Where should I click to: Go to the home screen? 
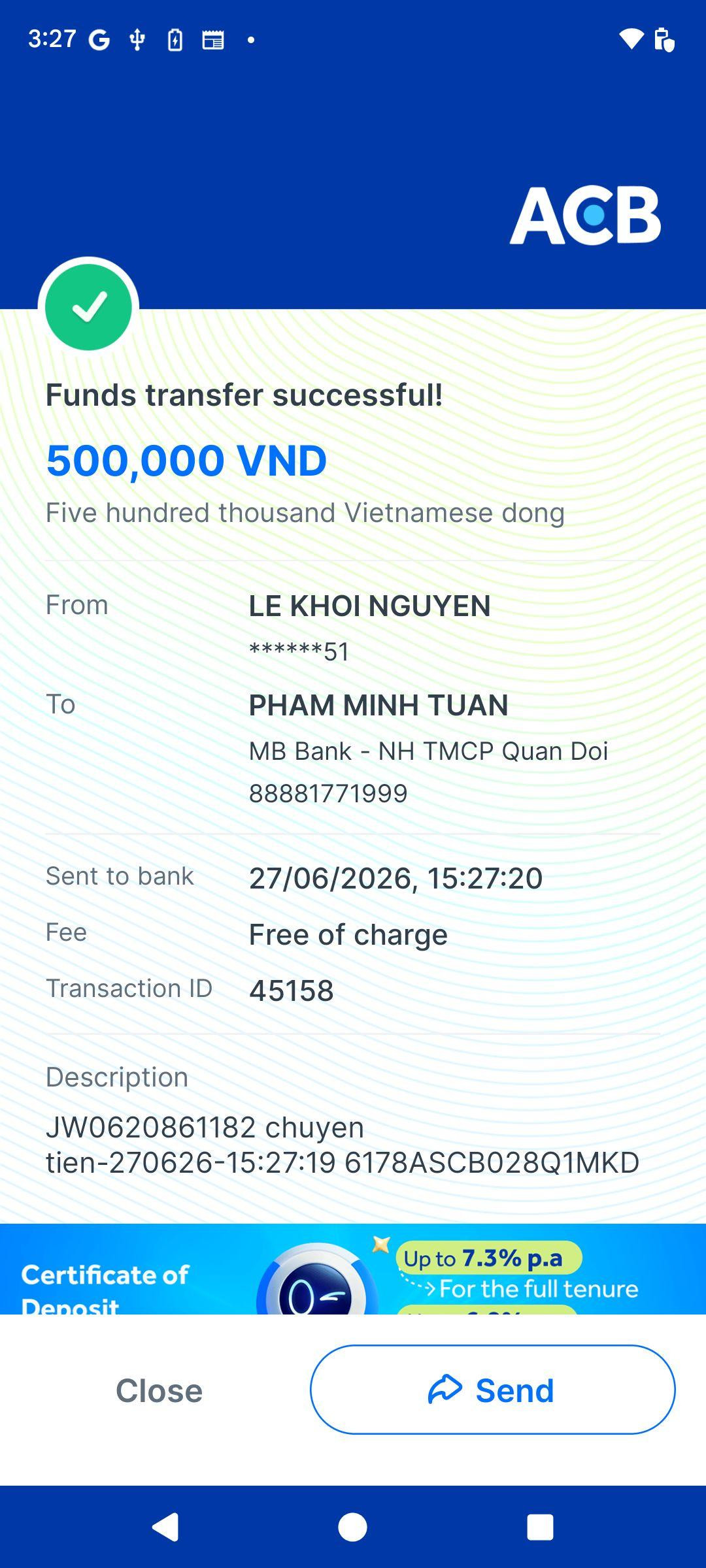coord(352,1527)
